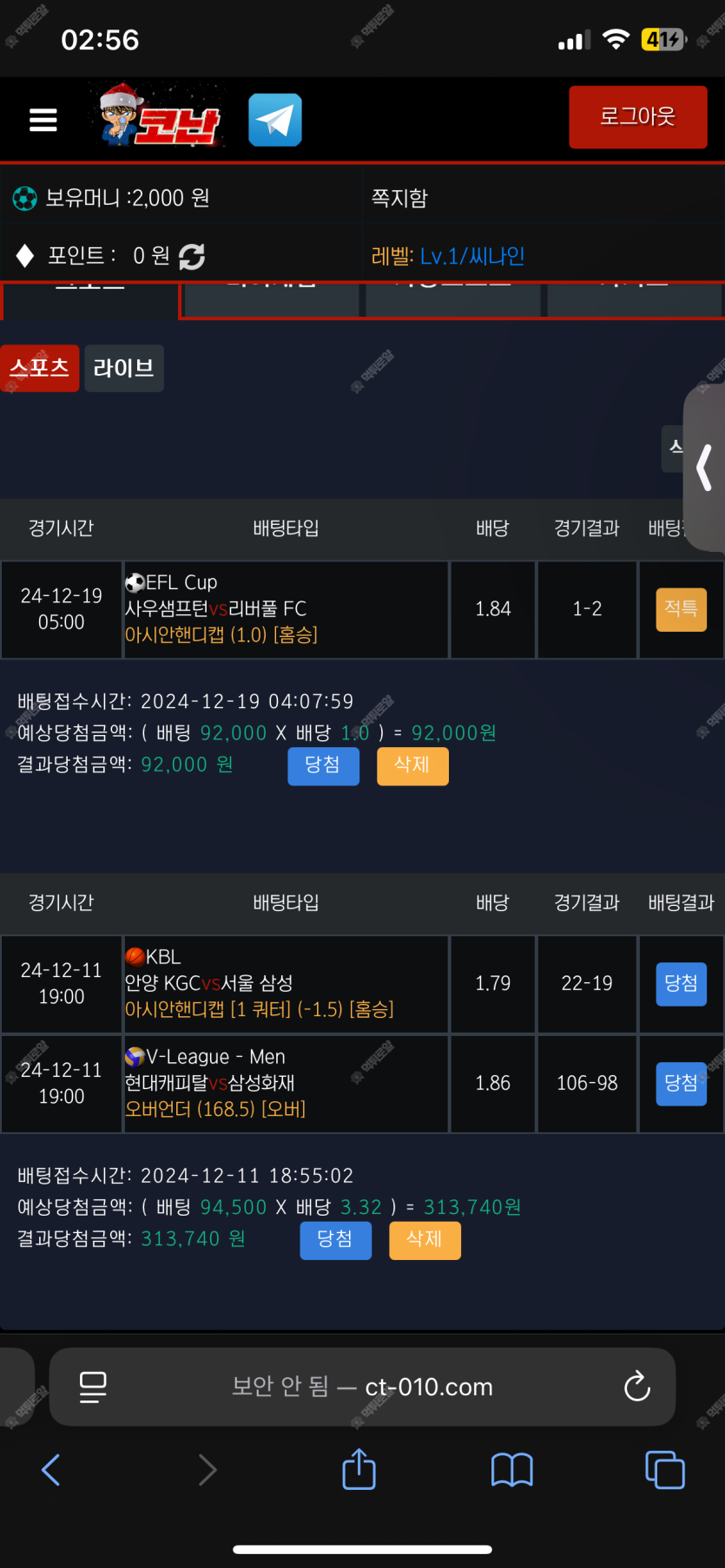Show all open browser tabs
Screen dimensions: 725x1568
point(665,1470)
